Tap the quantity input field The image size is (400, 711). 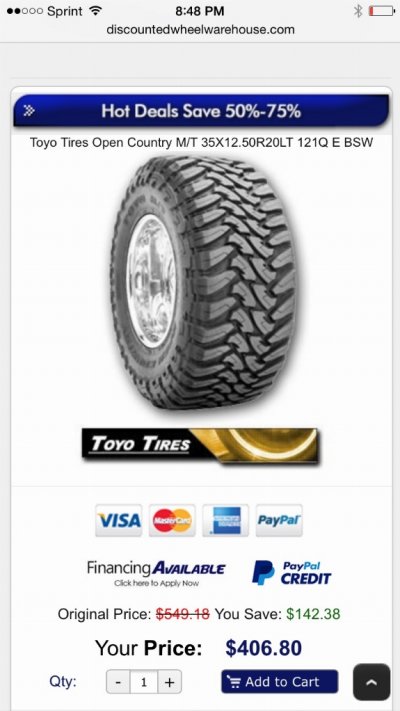[144, 682]
